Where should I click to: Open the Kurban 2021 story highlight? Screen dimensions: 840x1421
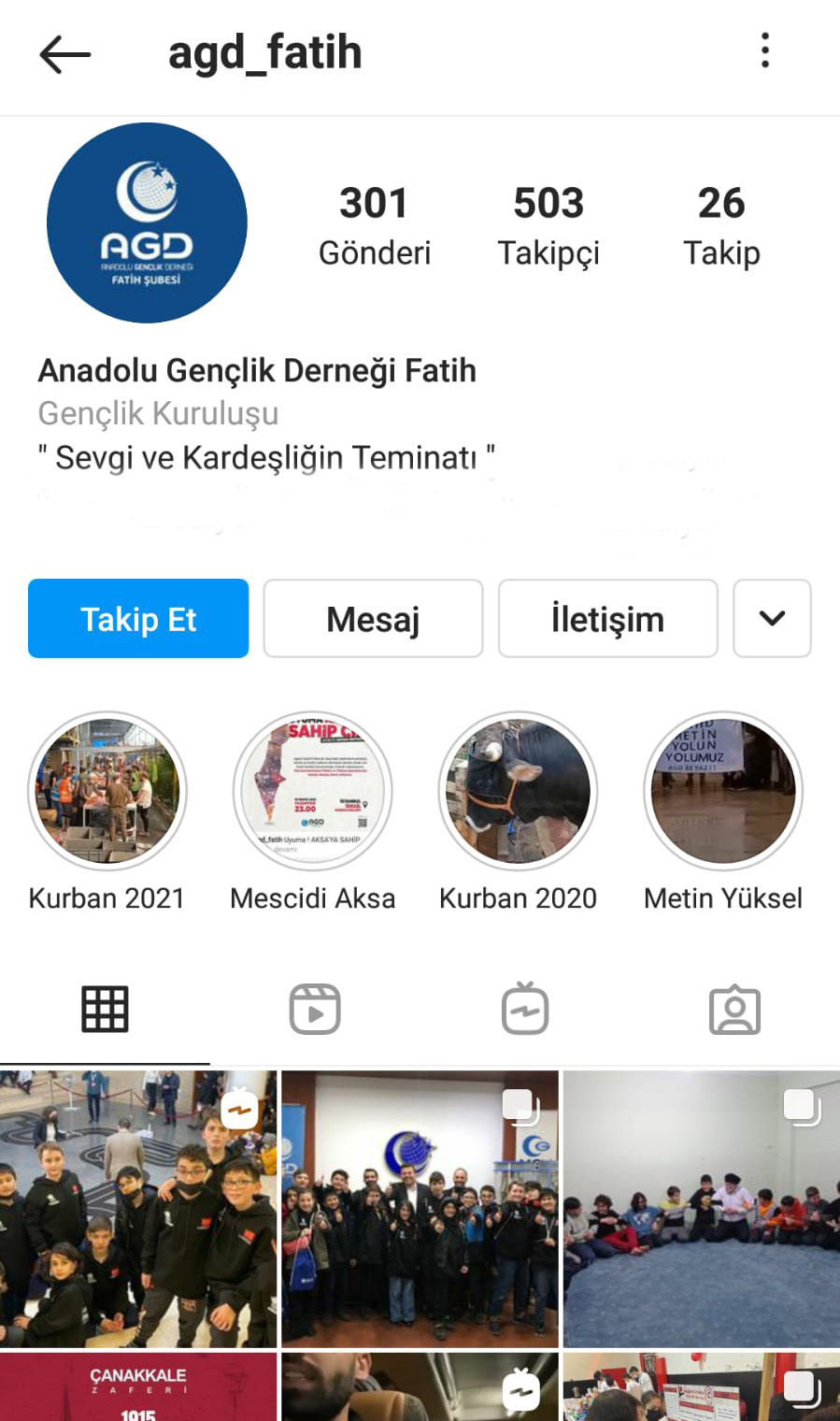coord(107,791)
